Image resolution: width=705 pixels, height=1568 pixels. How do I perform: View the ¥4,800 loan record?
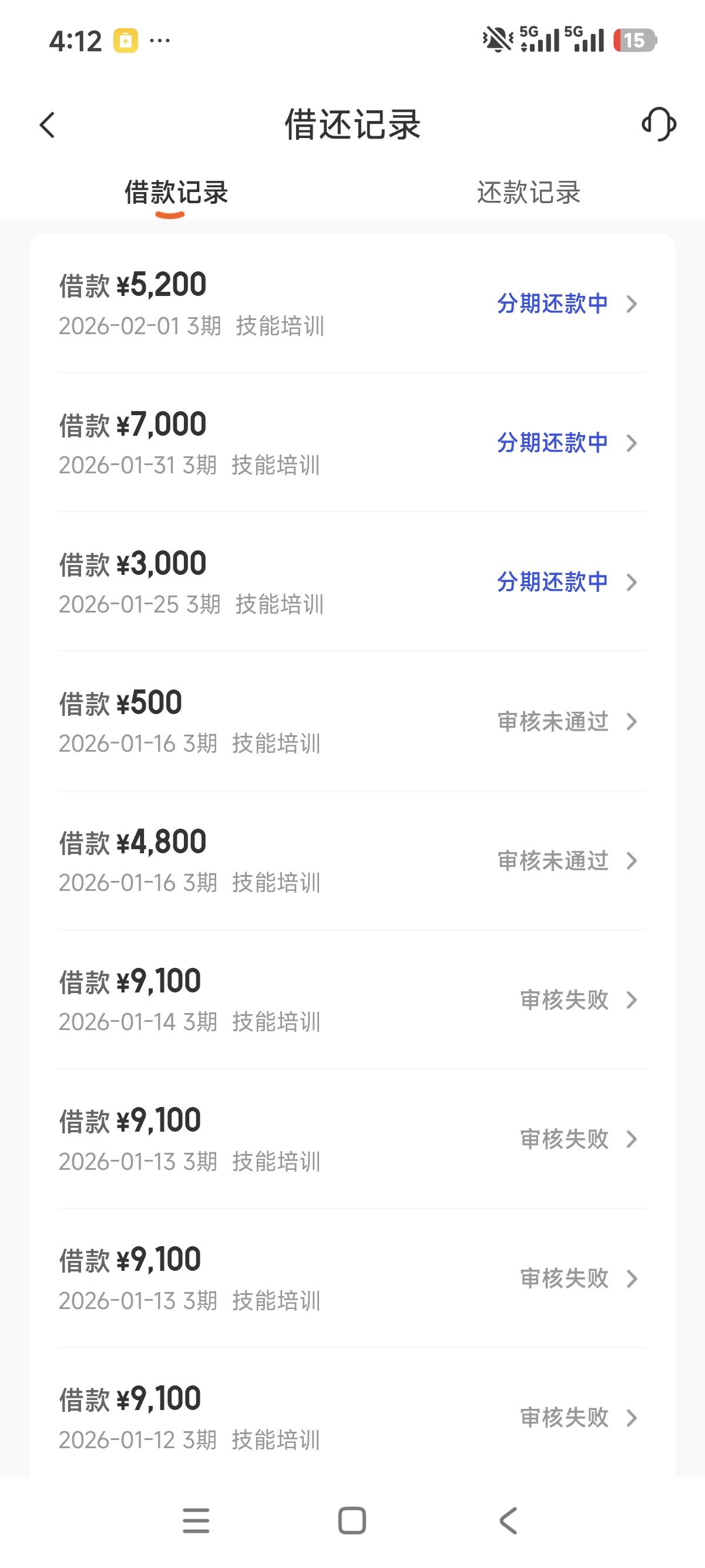click(352, 861)
